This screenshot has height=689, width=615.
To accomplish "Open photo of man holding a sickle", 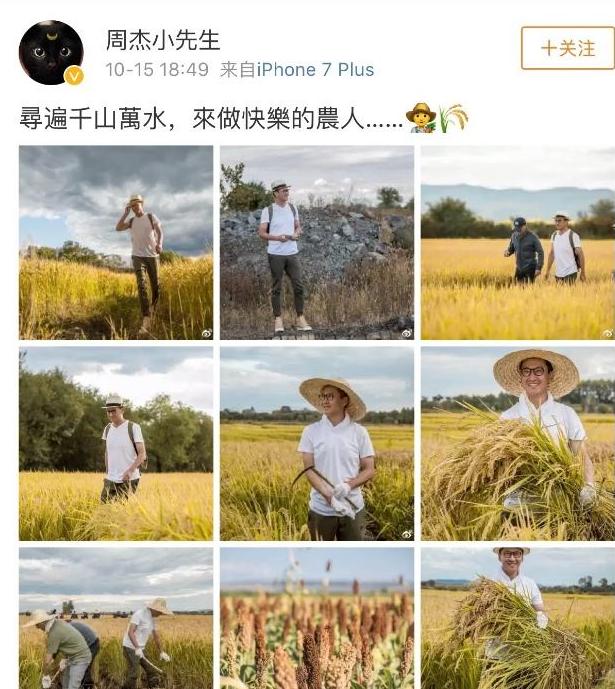I will pyautogui.click(x=317, y=444).
